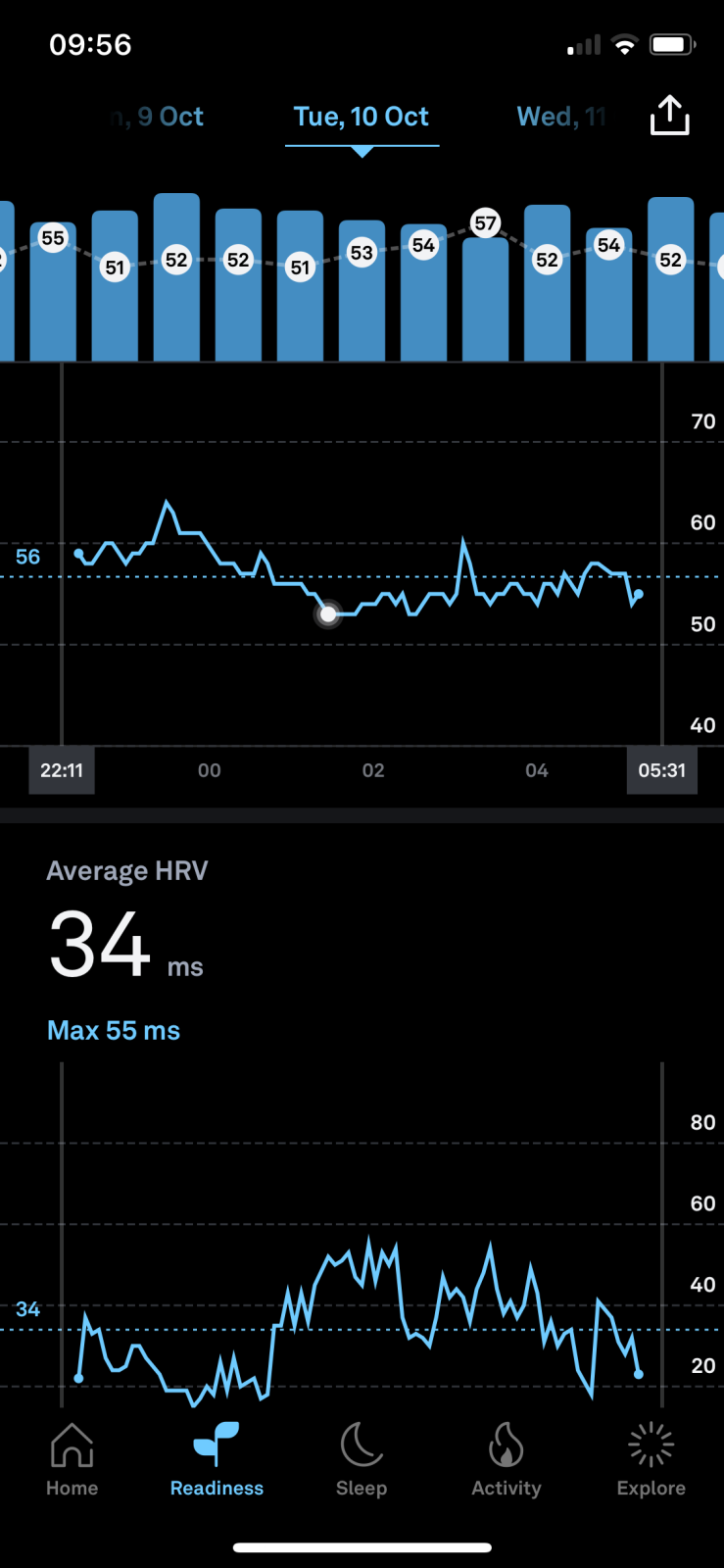
Task: Switch to the Wed, 11 date
Action: point(561,117)
